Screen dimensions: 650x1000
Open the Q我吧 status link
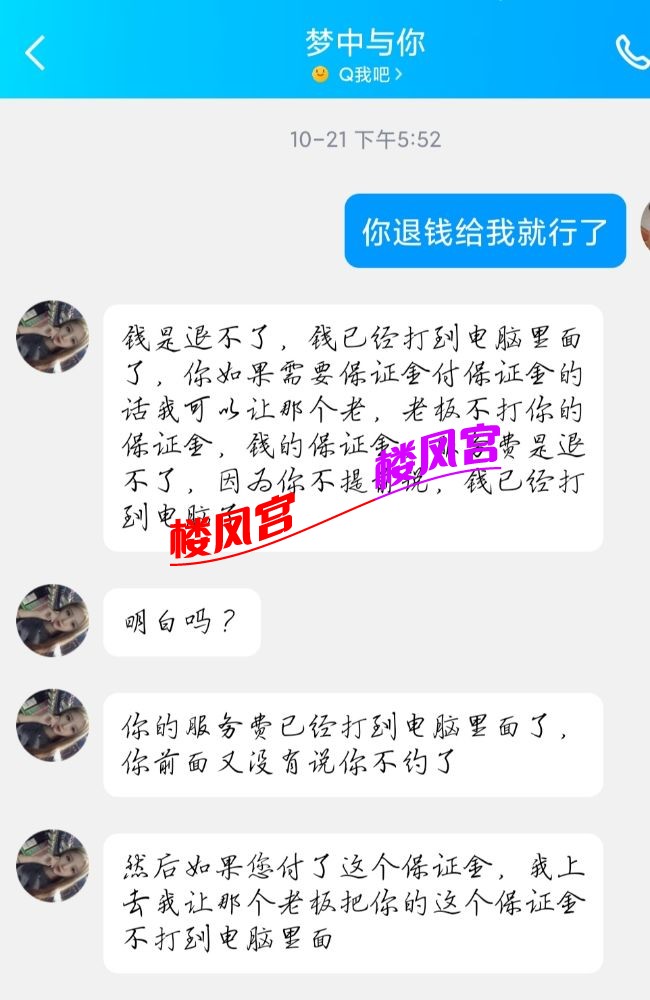358,74
